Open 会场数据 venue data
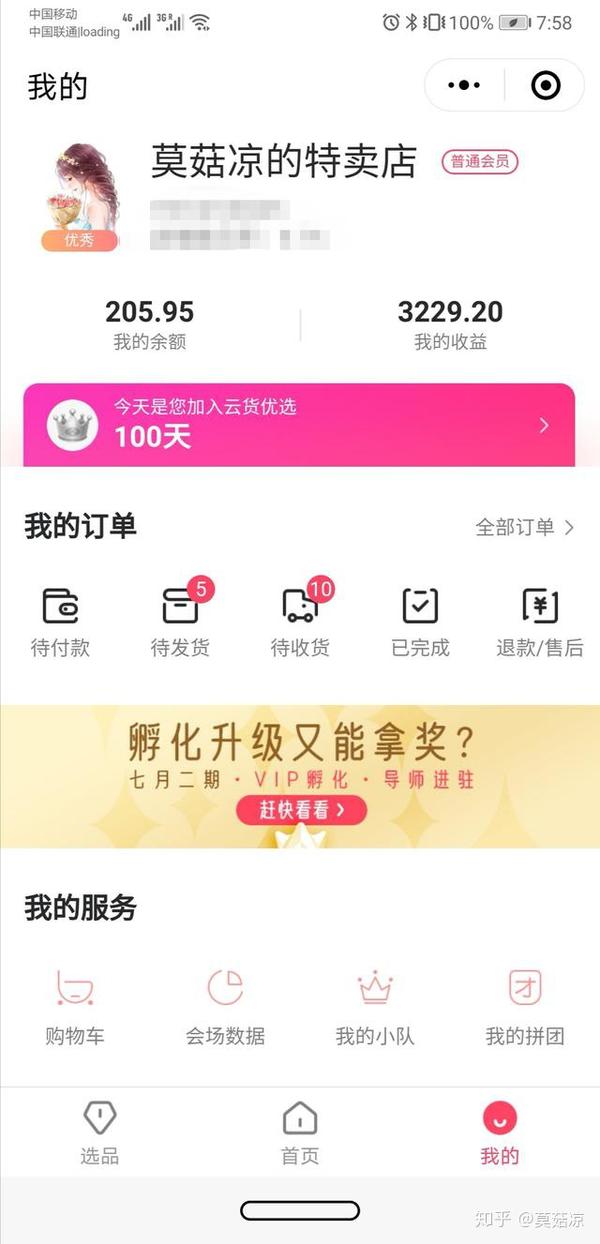The image size is (600, 1244). [225, 1005]
